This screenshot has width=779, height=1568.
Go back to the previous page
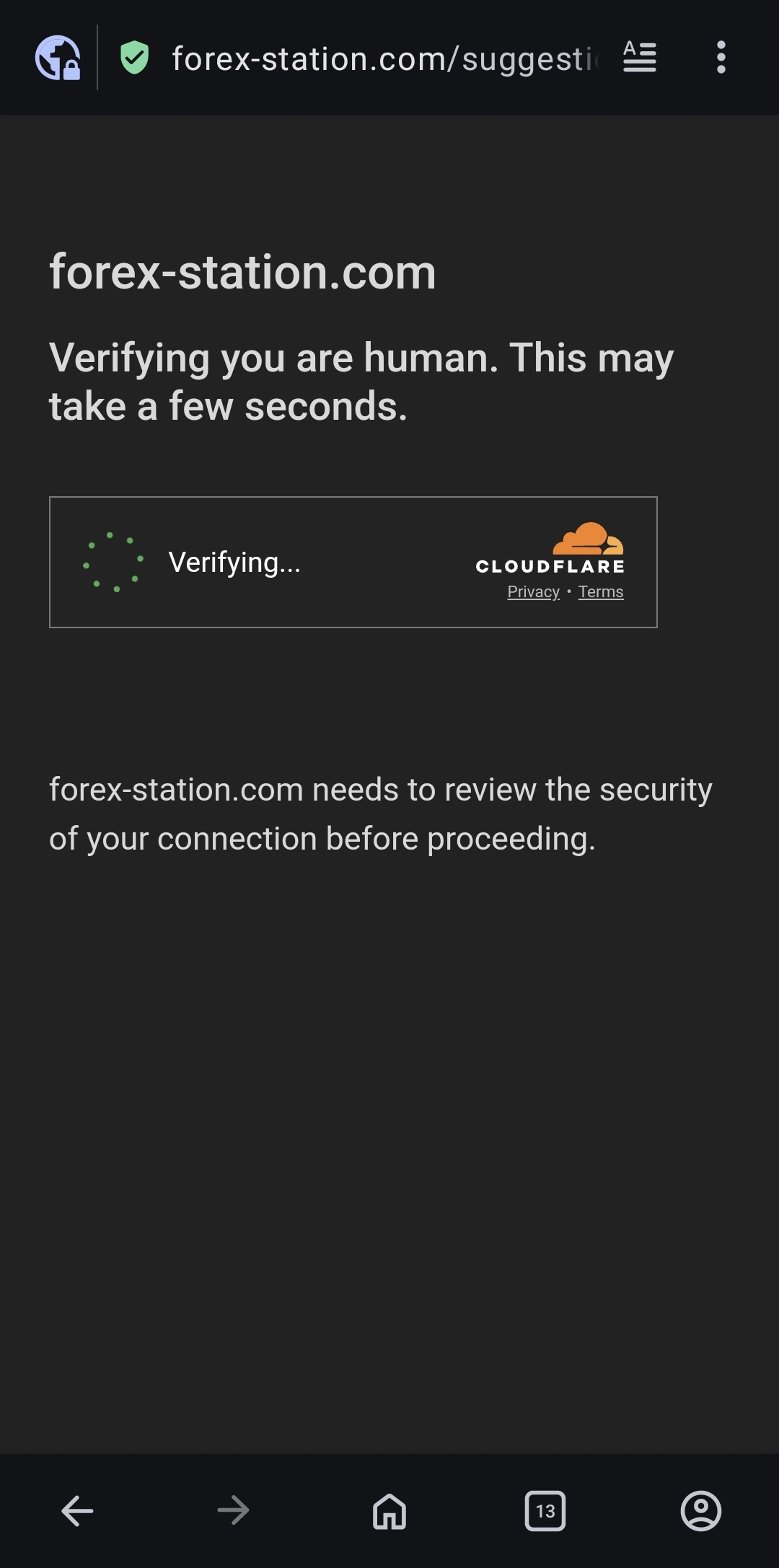pos(77,1510)
